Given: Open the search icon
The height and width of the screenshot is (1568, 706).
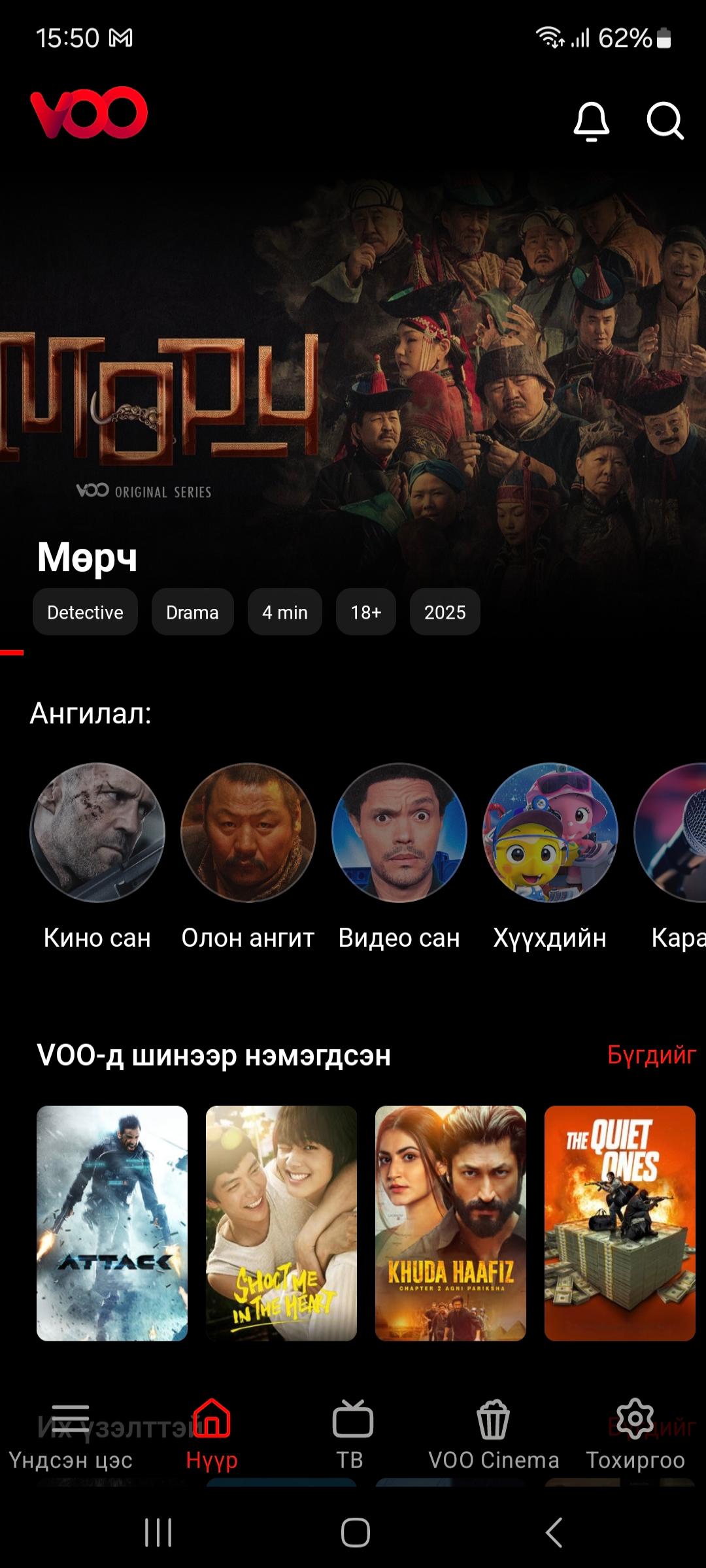Looking at the screenshot, I should (665, 122).
